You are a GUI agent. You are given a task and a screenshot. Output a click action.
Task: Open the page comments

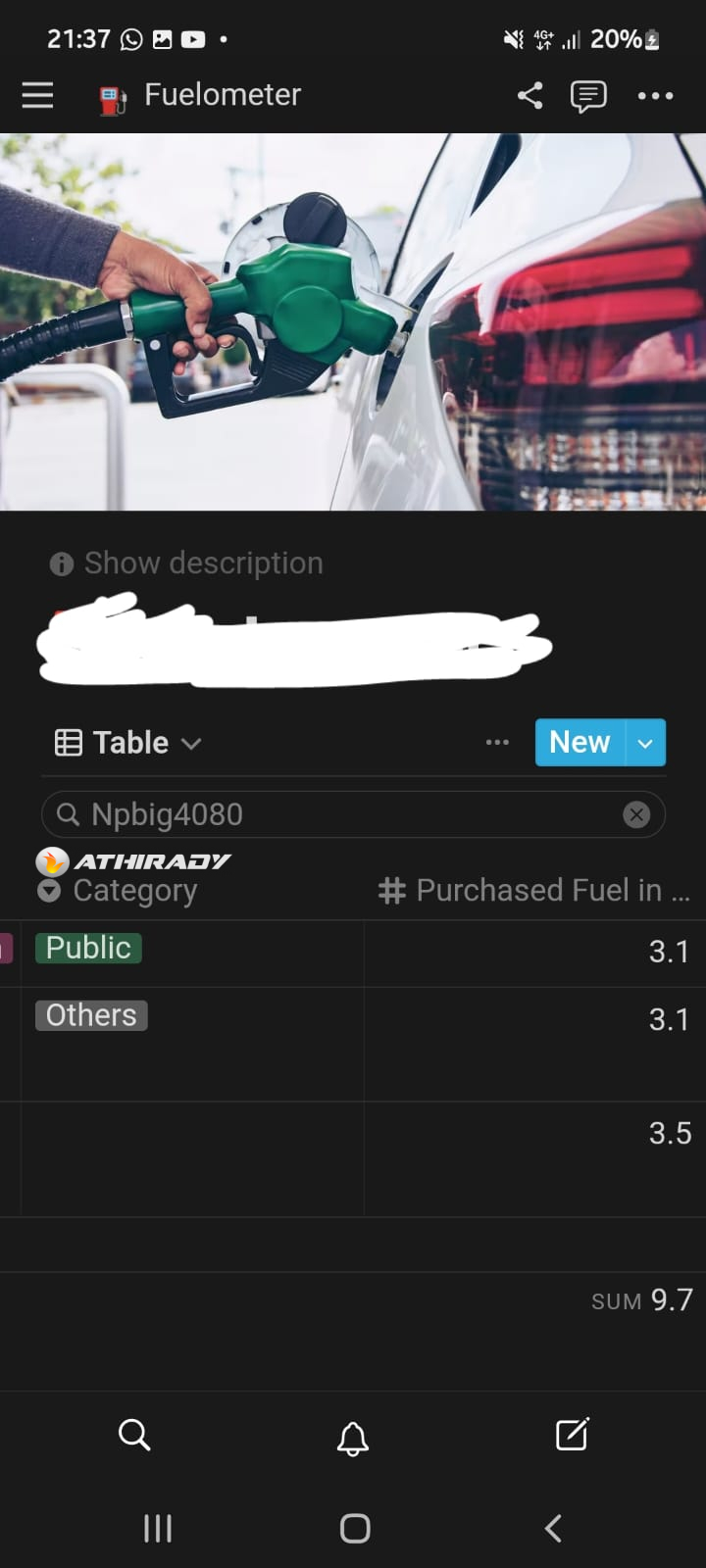(588, 96)
